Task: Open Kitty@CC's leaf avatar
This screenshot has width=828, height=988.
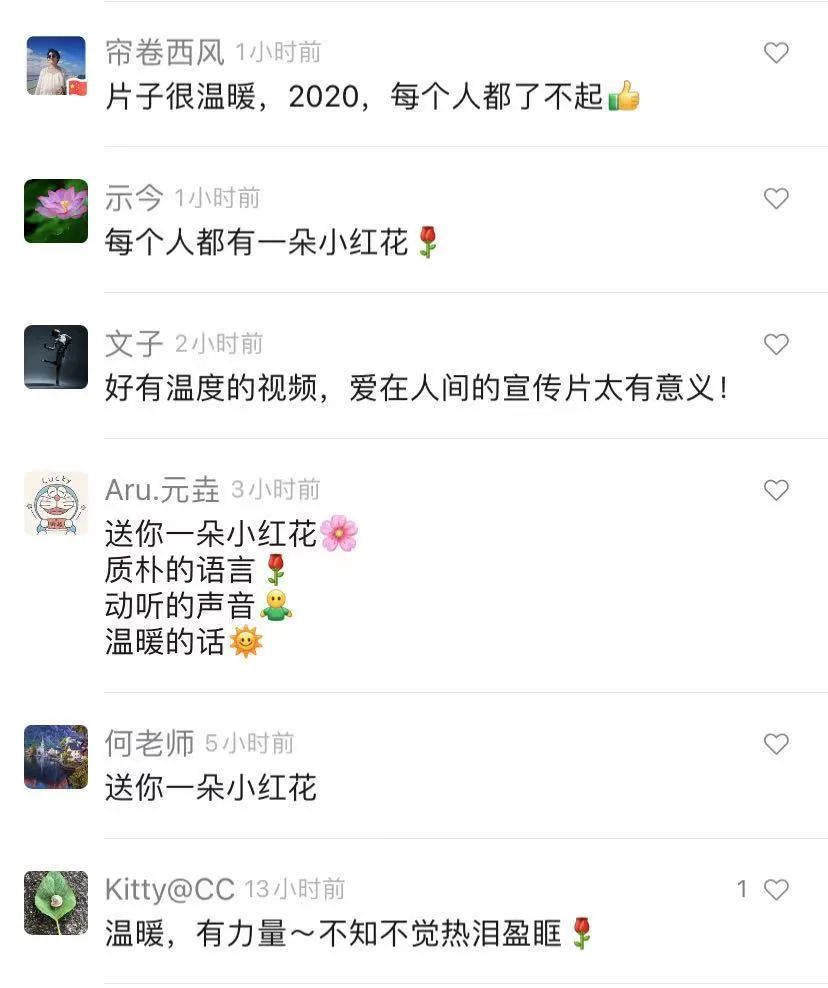Action: click(56, 903)
